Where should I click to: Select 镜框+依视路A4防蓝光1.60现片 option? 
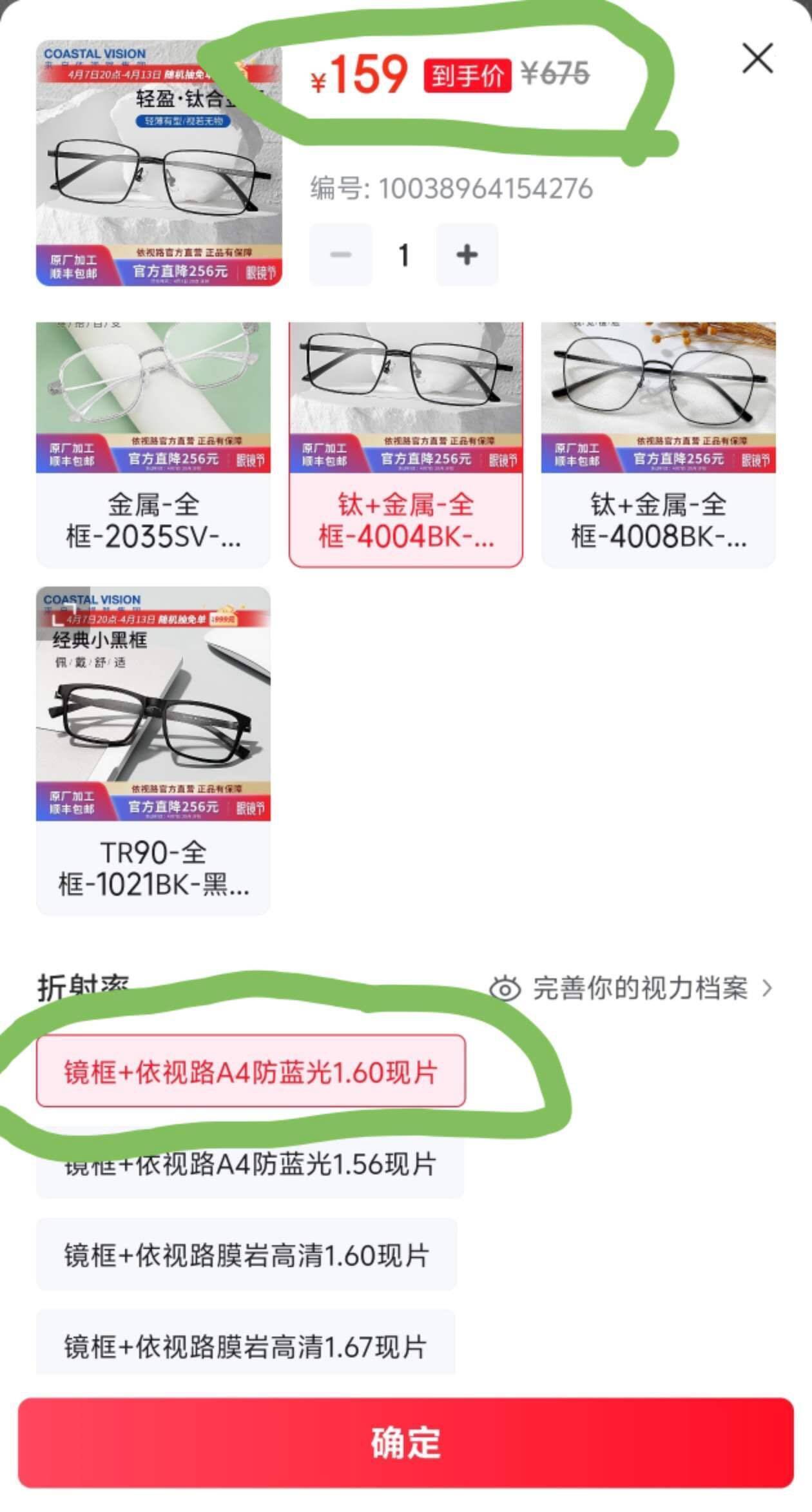251,1072
